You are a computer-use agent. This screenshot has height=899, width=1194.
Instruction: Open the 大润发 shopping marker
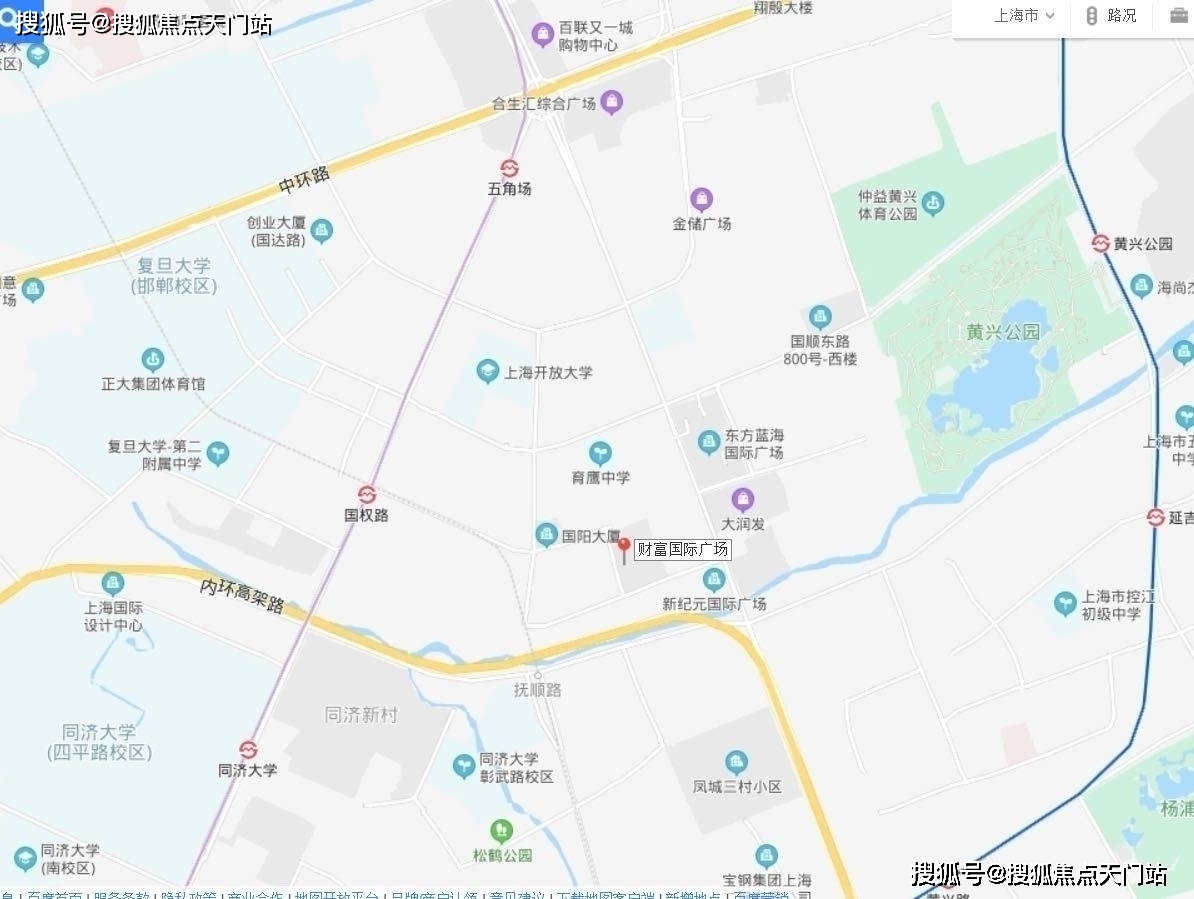point(742,499)
